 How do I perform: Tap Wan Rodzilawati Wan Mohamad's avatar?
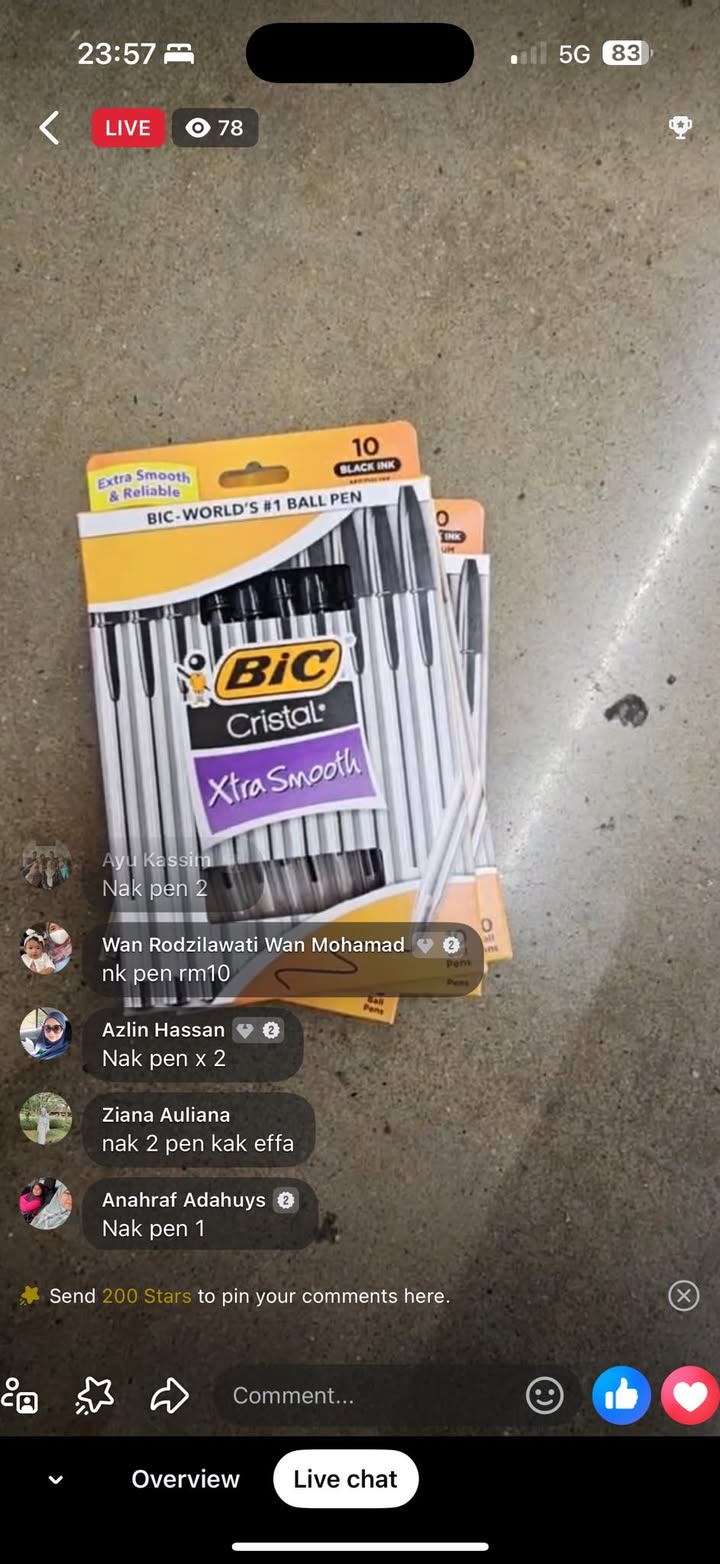pyautogui.click(x=46, y=948)
